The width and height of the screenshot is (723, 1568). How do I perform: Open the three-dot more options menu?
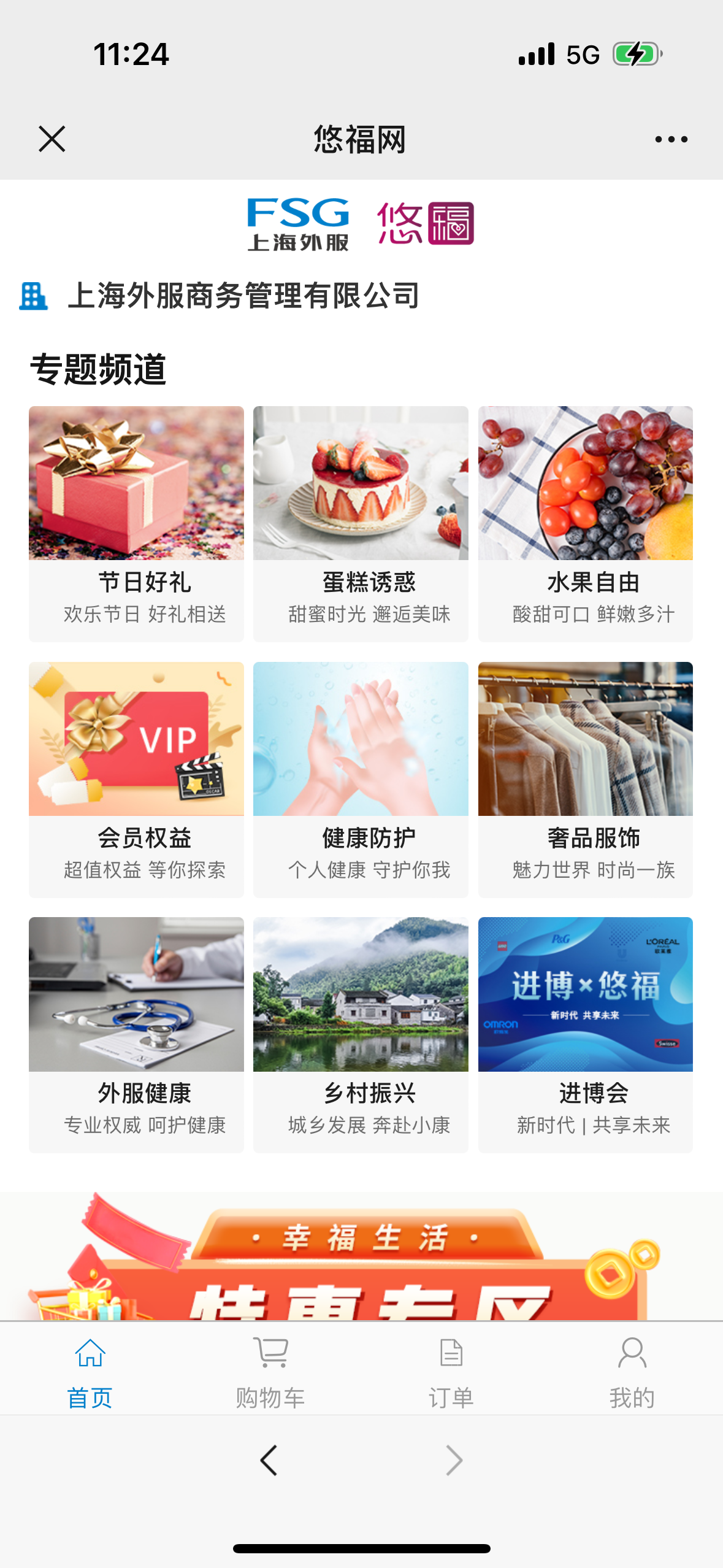click(671, 139)
